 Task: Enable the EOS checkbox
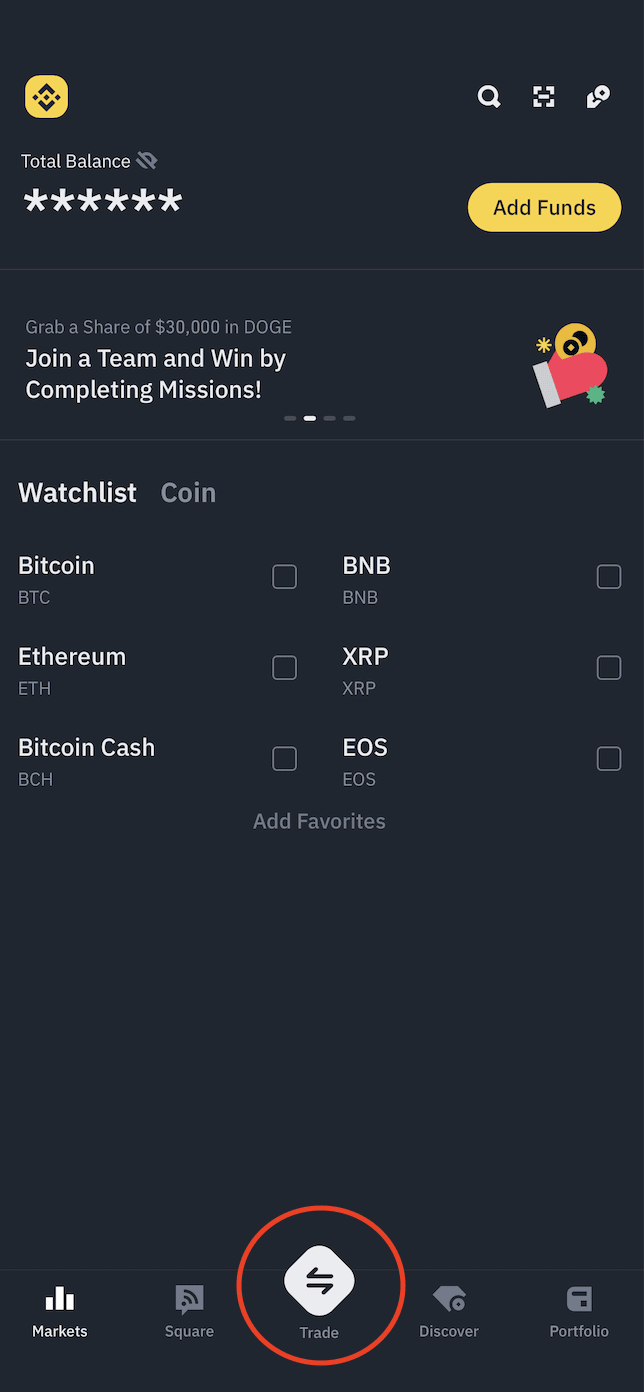click(608, 759)
